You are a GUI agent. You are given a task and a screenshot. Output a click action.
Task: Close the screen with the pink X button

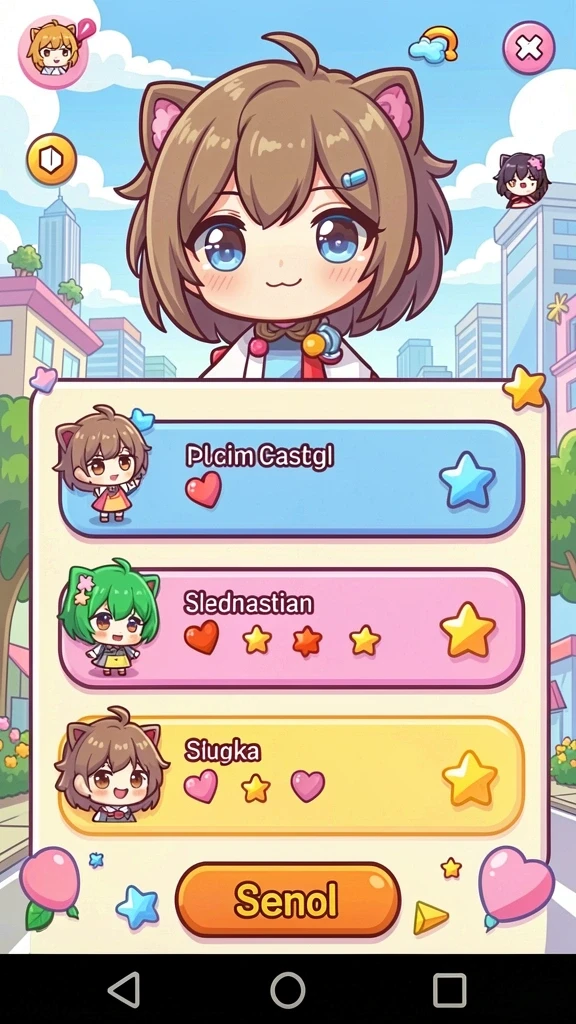coord(528,48)
